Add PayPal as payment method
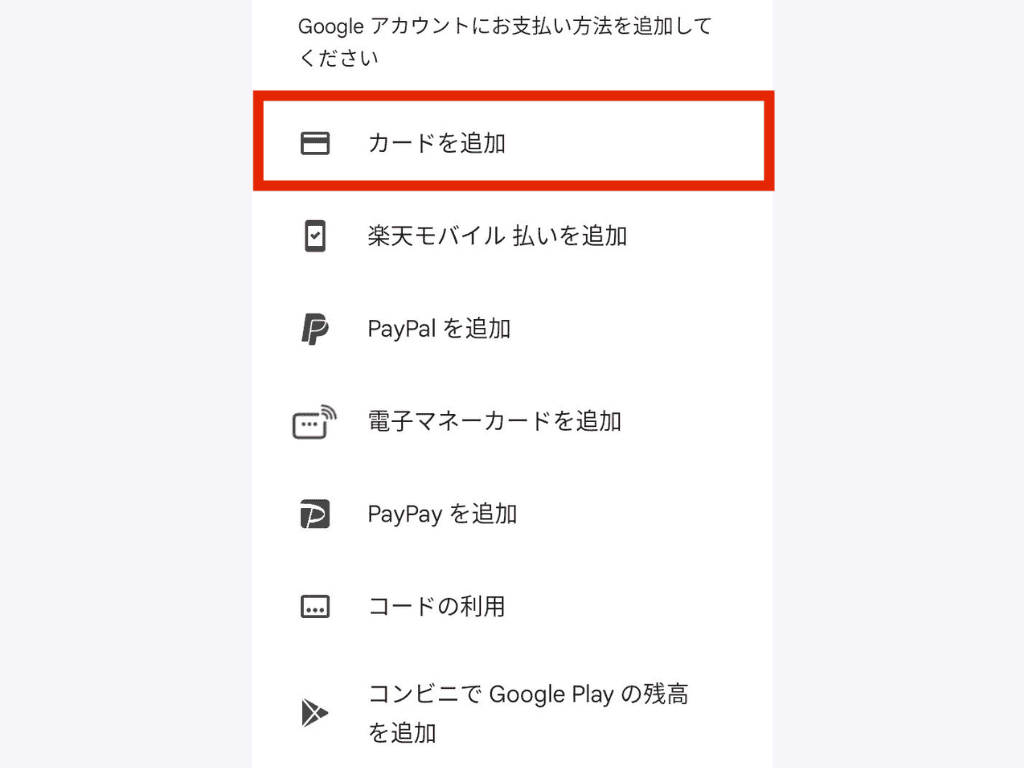1024x768 pixels. point(439,328)
